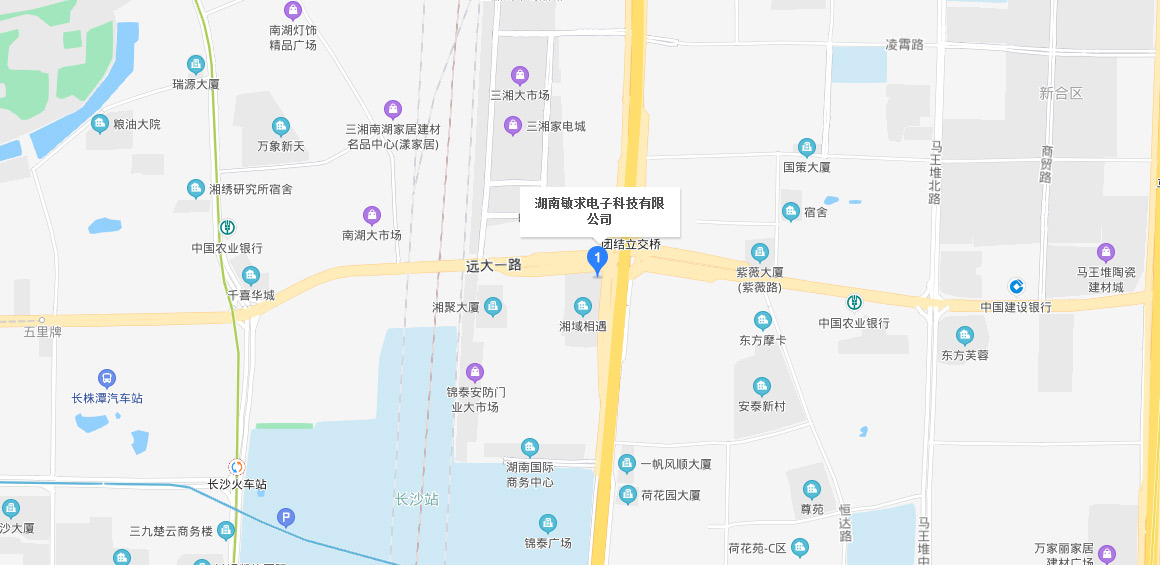Select the 三湘大市场 shopping marker
The width and height of the screenshot is (1160, 565).
coord(519,75)
